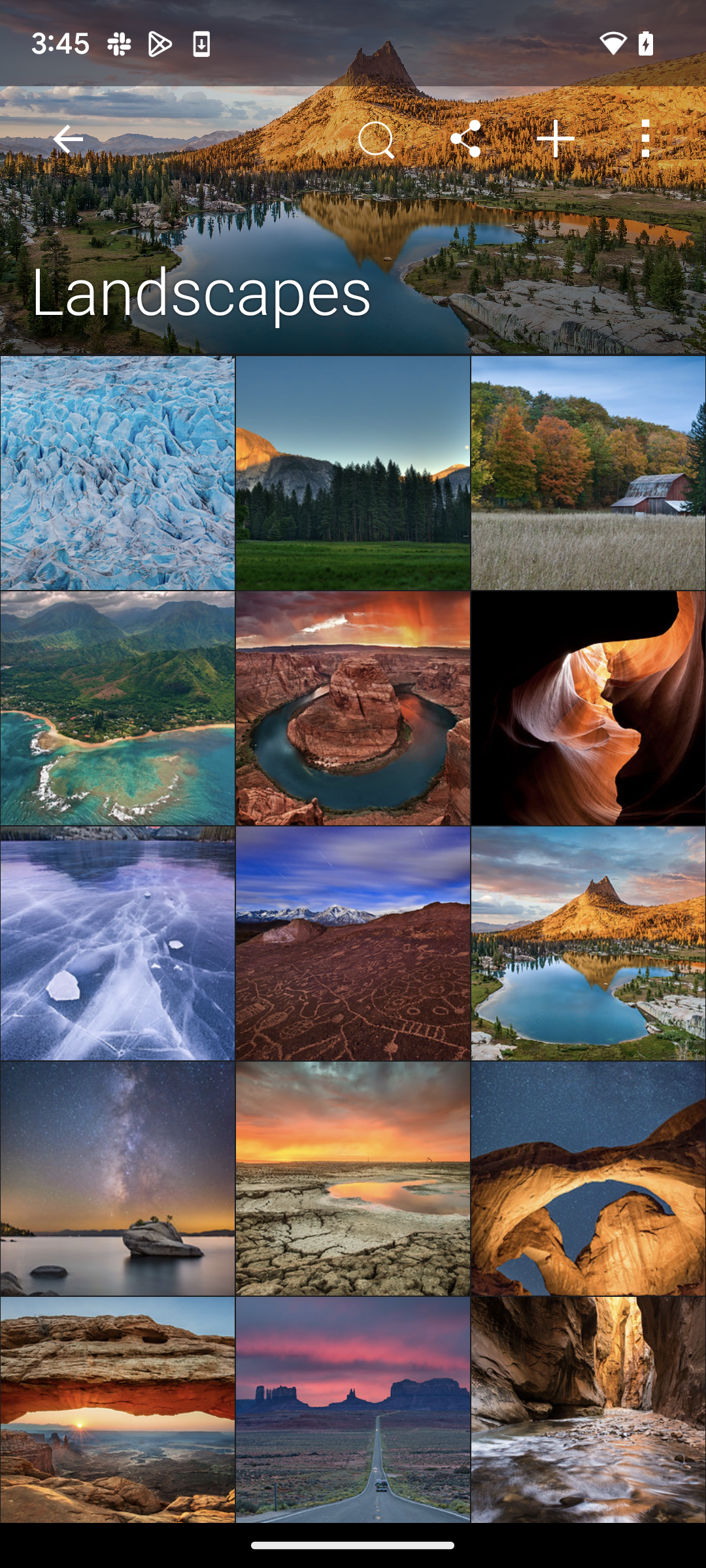Open the narrow river canyon photo

click(588, 1410)
